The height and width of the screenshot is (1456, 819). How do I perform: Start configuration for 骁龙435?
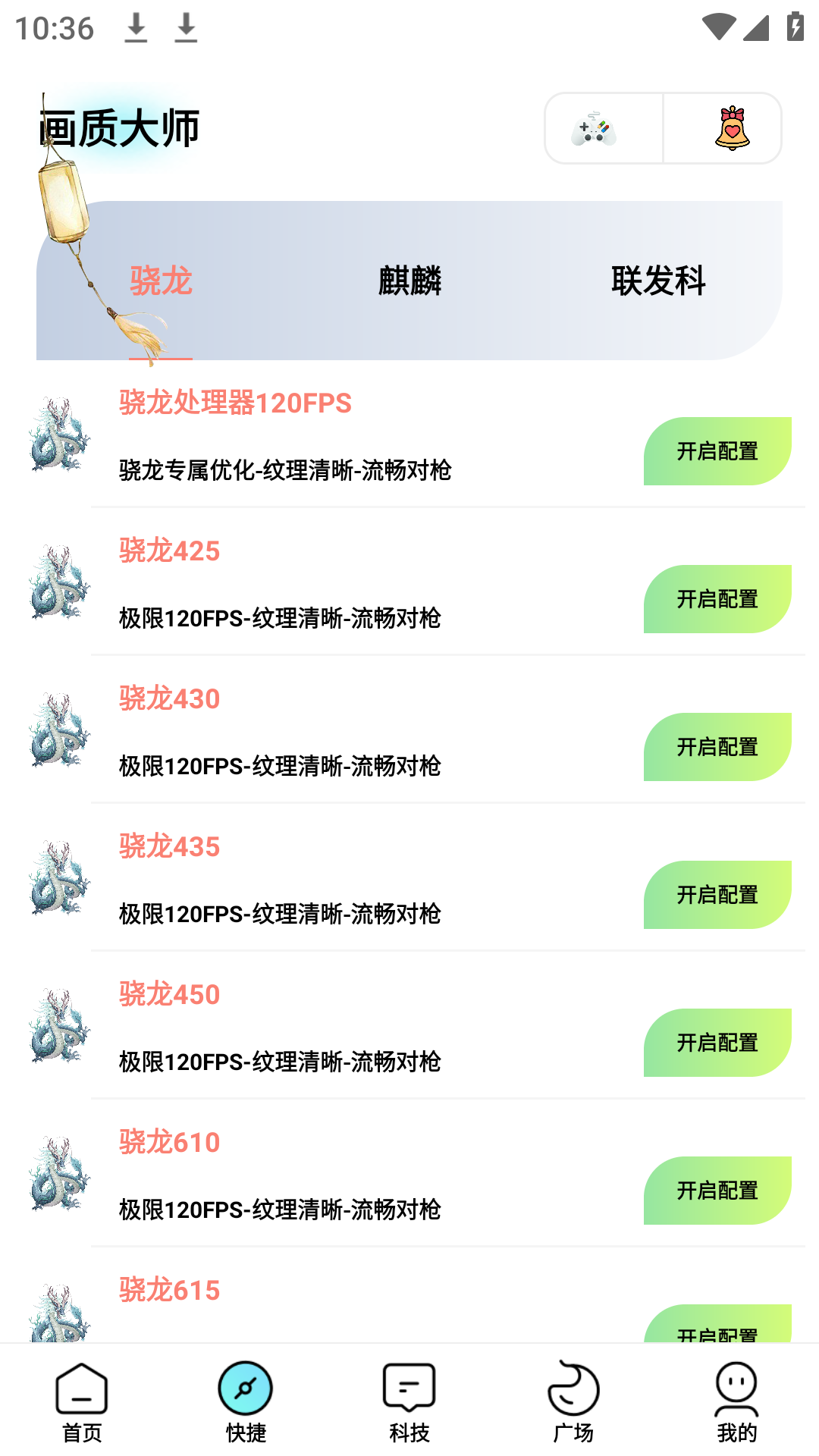pos(717,895)
